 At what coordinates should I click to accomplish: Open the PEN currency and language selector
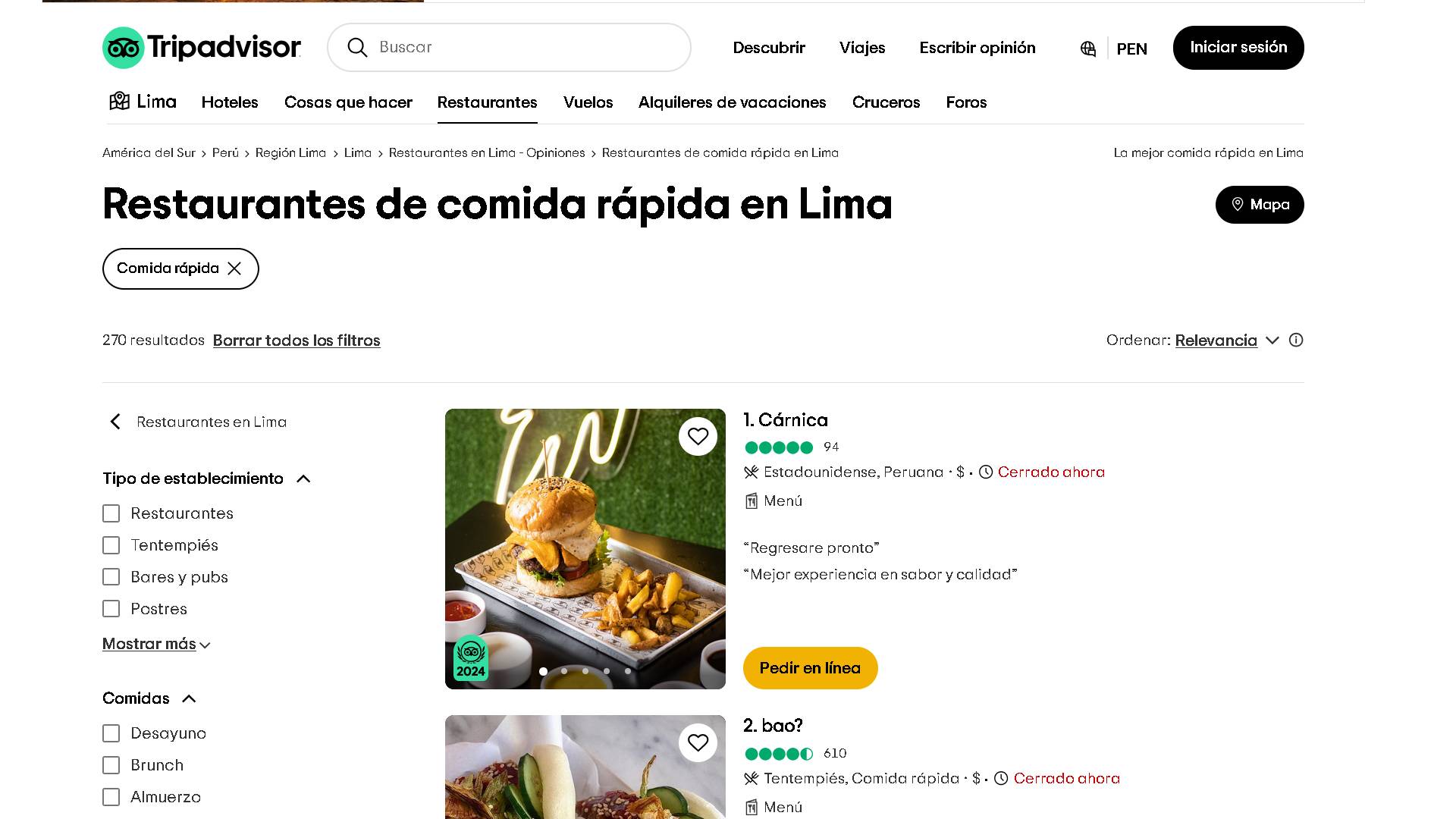(x=1115, y=49)
